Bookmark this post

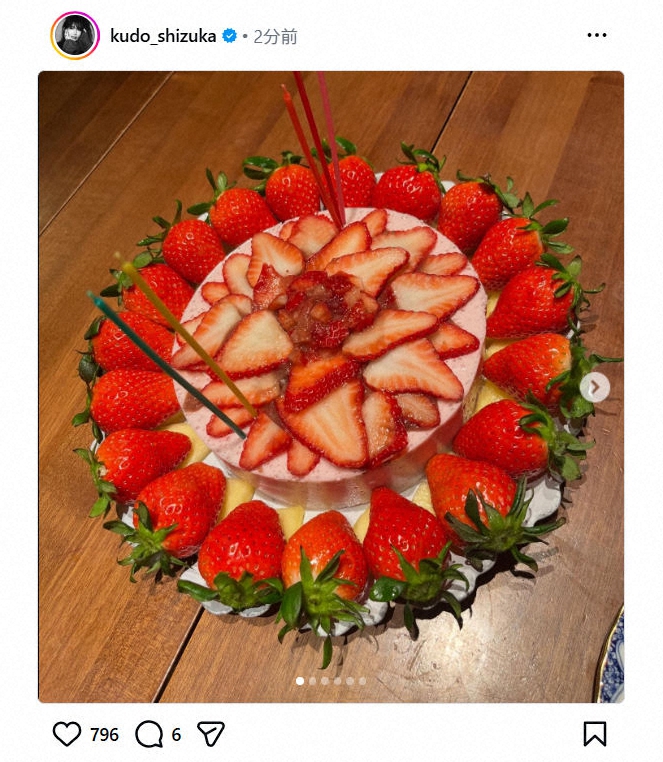click(x=595, y=734)
